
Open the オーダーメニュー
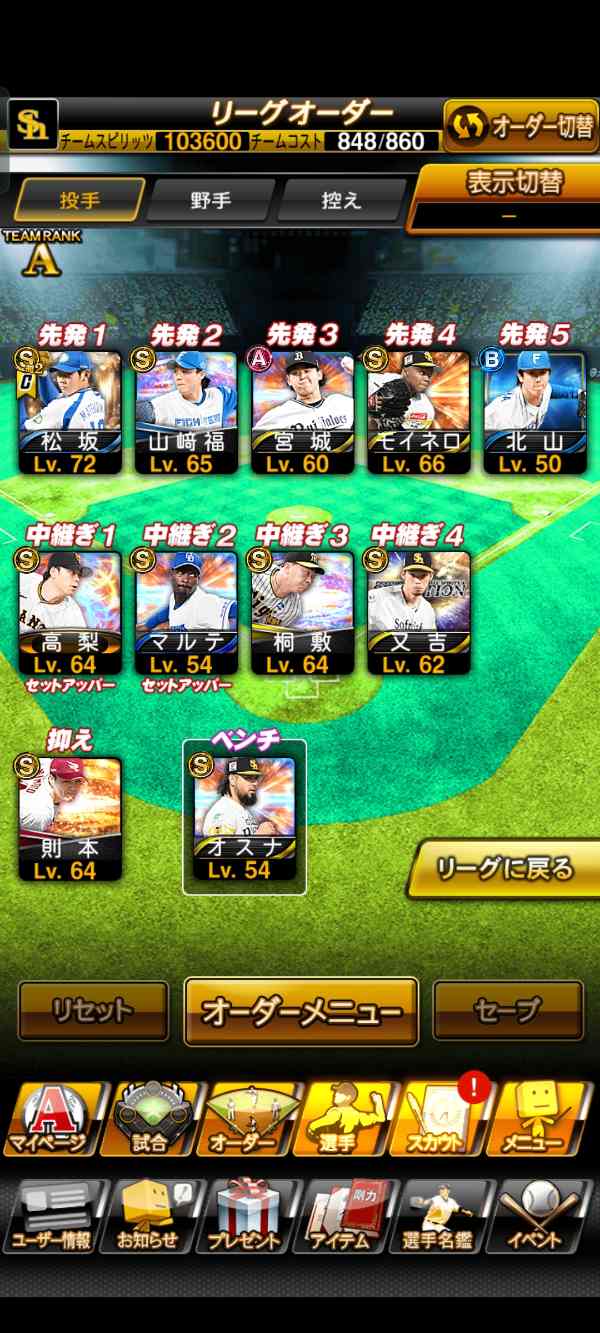[301, 1011]
